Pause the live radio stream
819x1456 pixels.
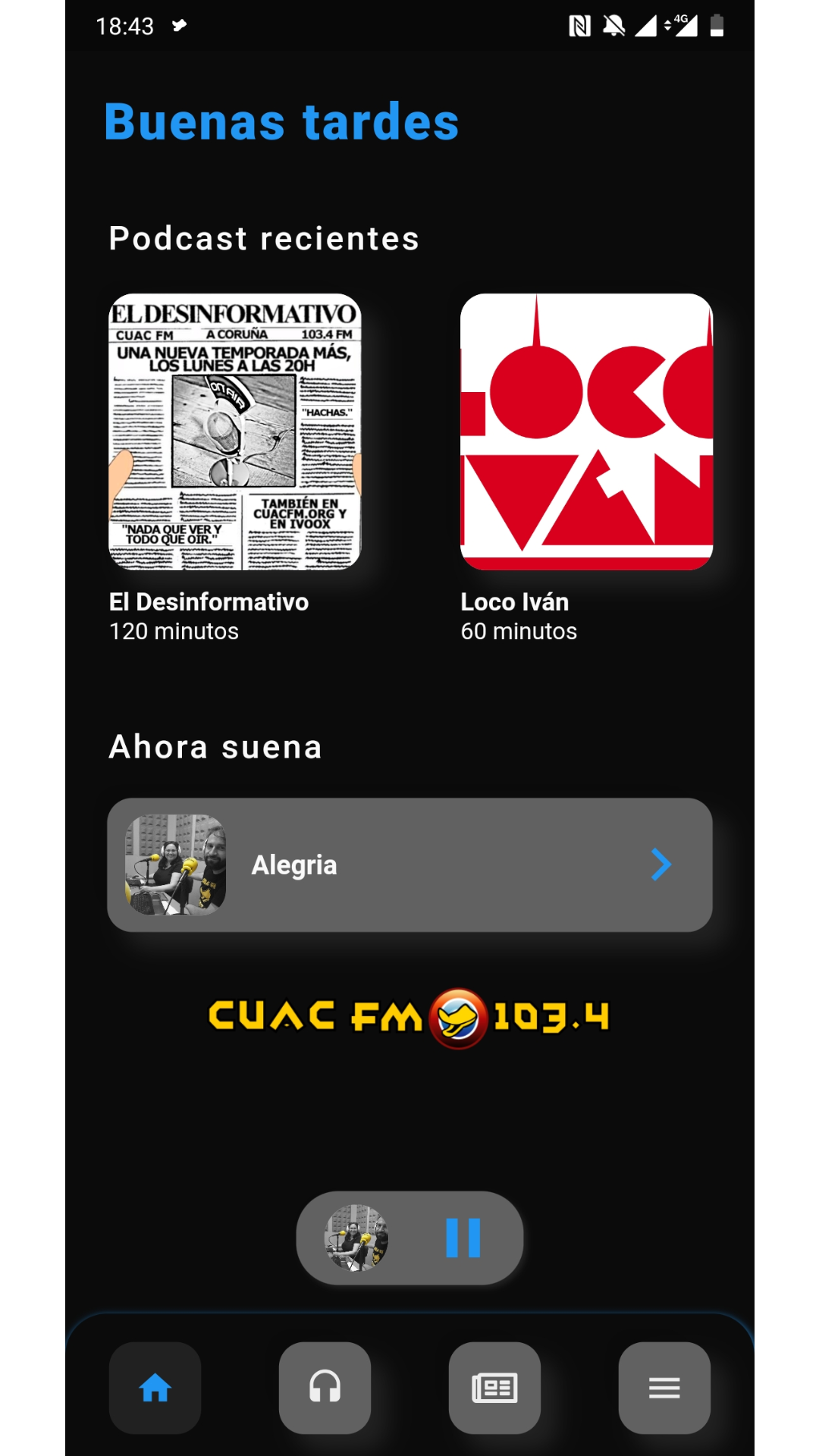point(463,1238)
